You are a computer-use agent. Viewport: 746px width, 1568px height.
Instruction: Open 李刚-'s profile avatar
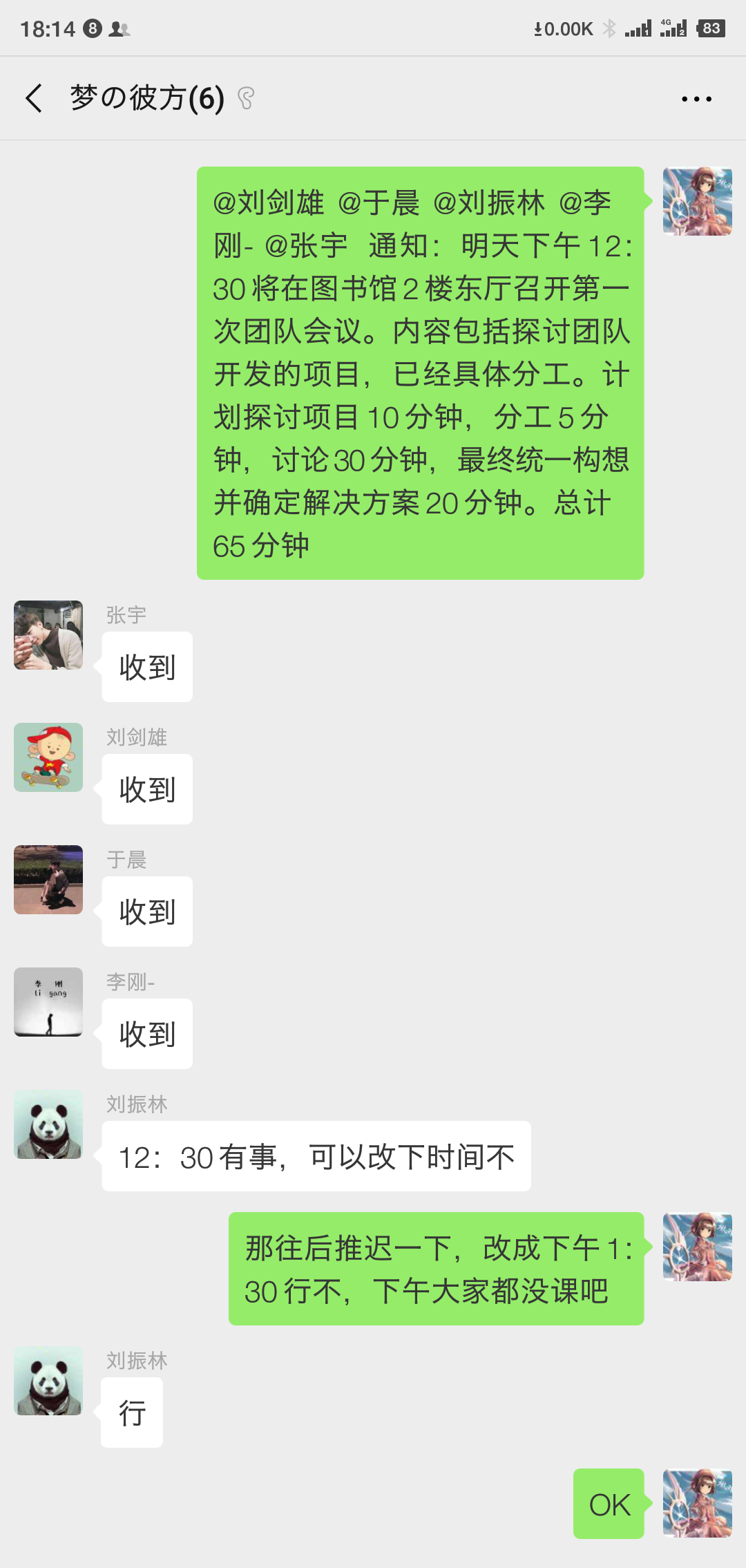coord(48,1002)
